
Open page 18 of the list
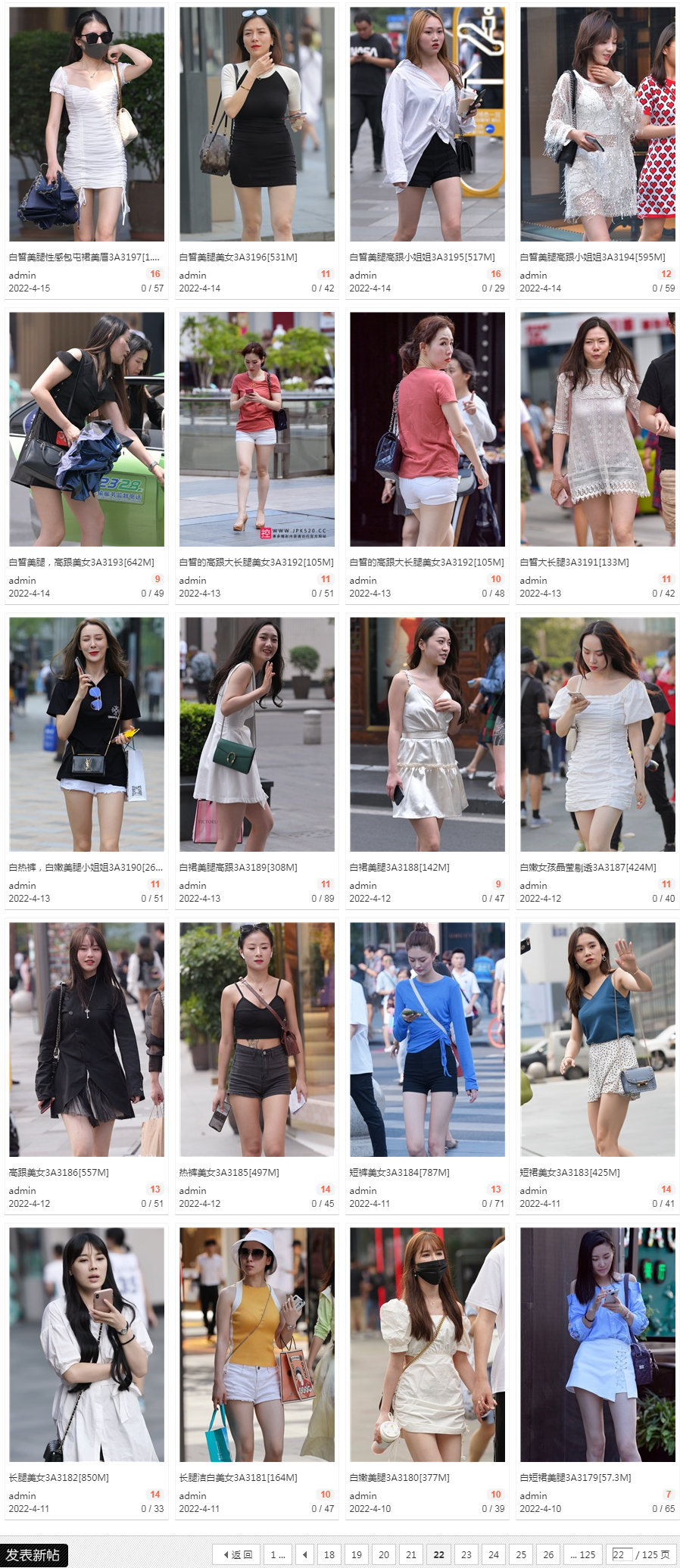pos(329,1554)
